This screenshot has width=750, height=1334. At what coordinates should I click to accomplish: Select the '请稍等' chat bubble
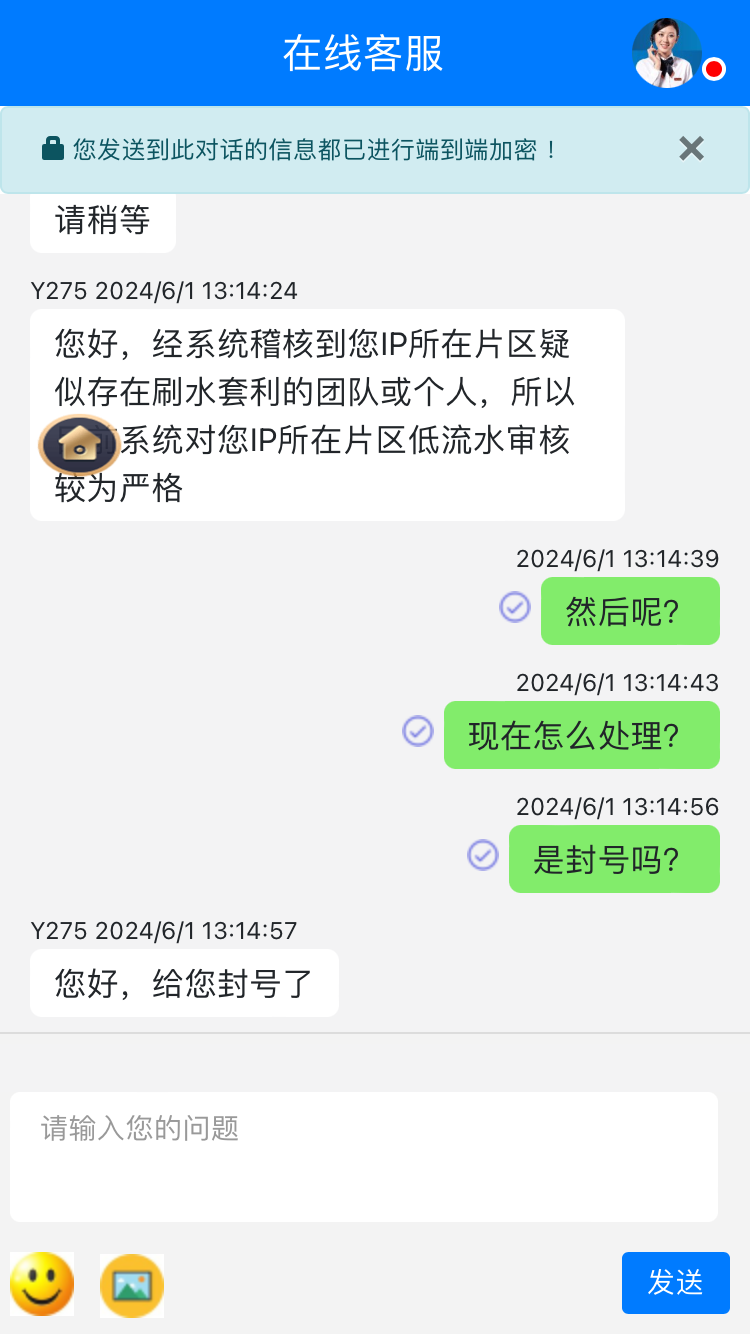coord(102,221)
